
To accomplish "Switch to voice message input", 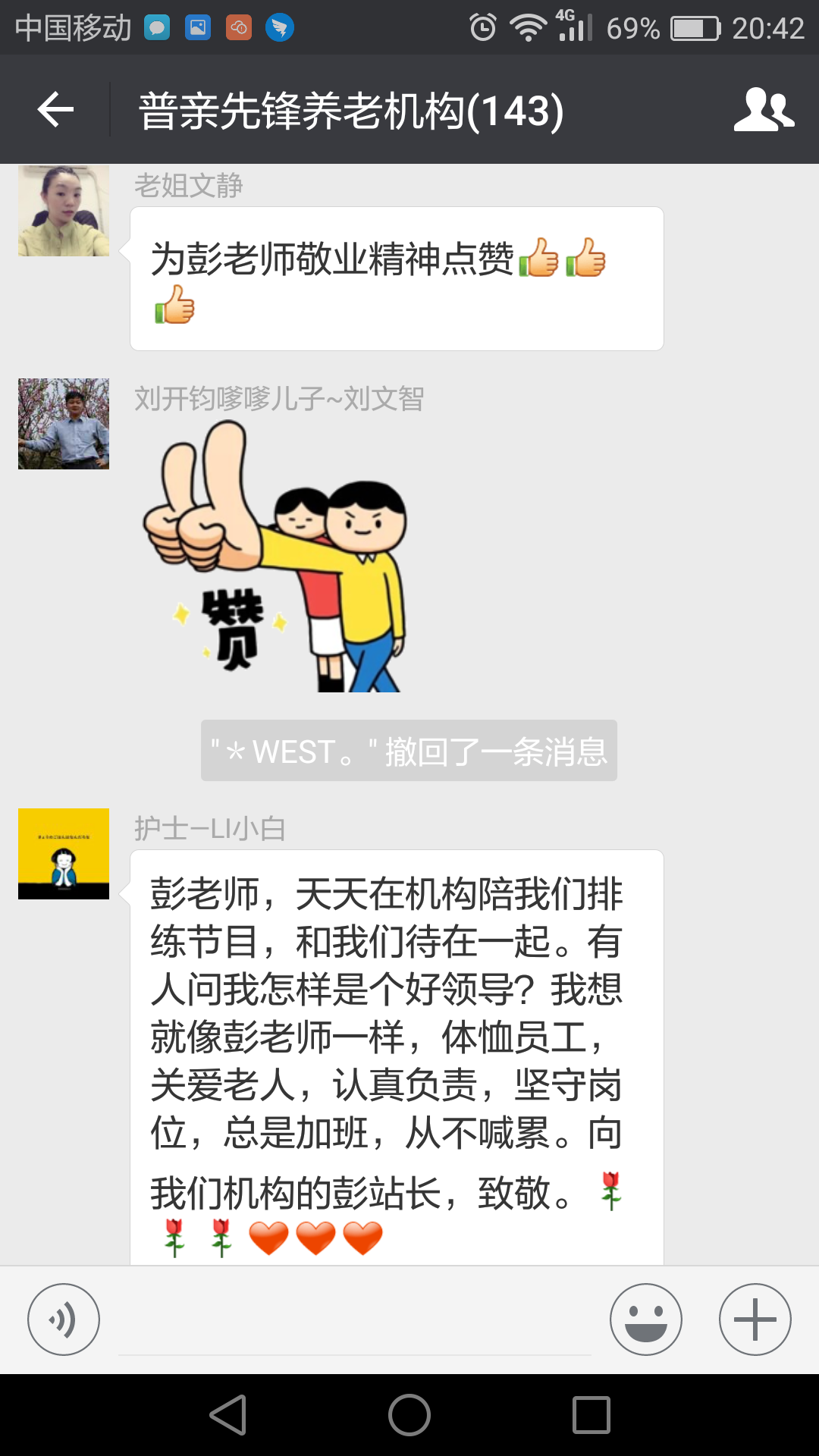I will 64,1319.
